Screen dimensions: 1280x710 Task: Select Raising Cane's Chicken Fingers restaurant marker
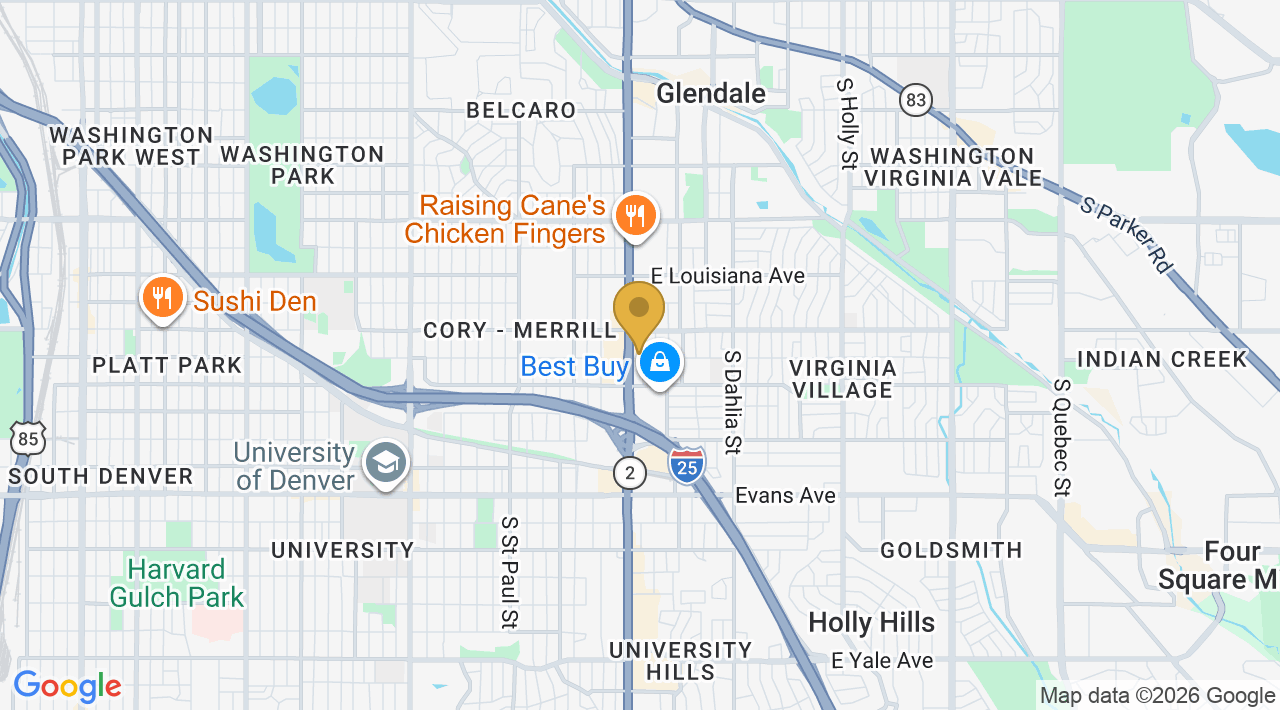click(635, 216)
